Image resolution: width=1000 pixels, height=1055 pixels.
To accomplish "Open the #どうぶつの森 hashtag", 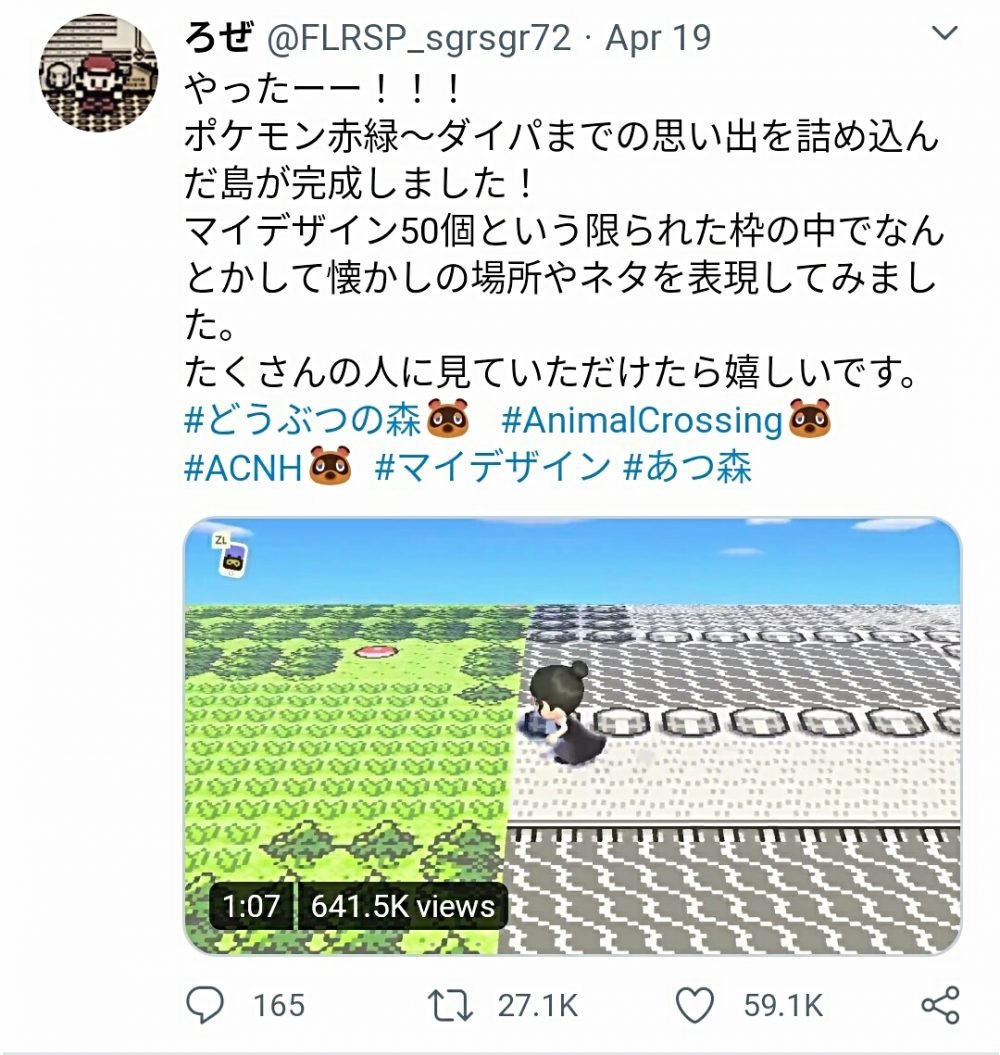I will tap(303, 420).
